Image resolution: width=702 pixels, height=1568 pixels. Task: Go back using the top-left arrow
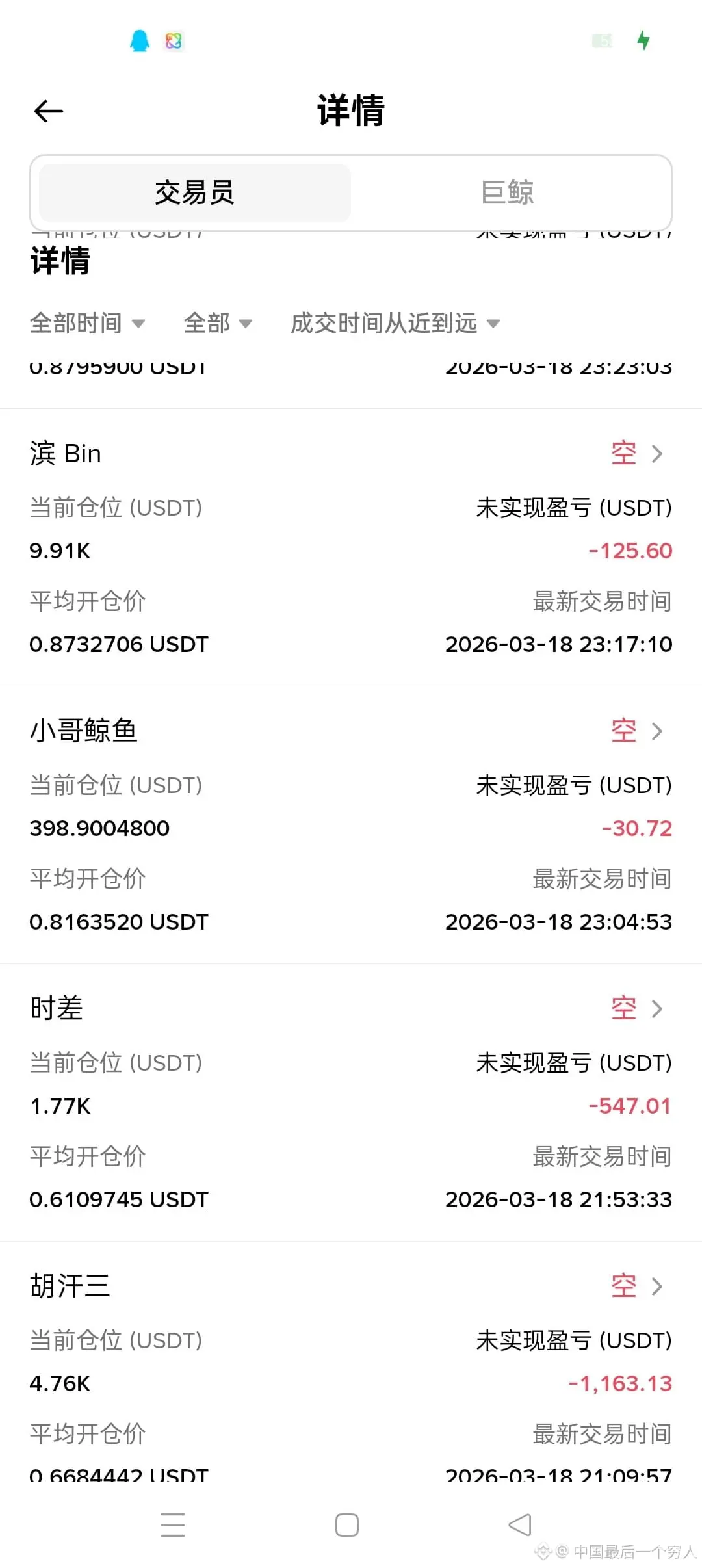pos(48,111)
